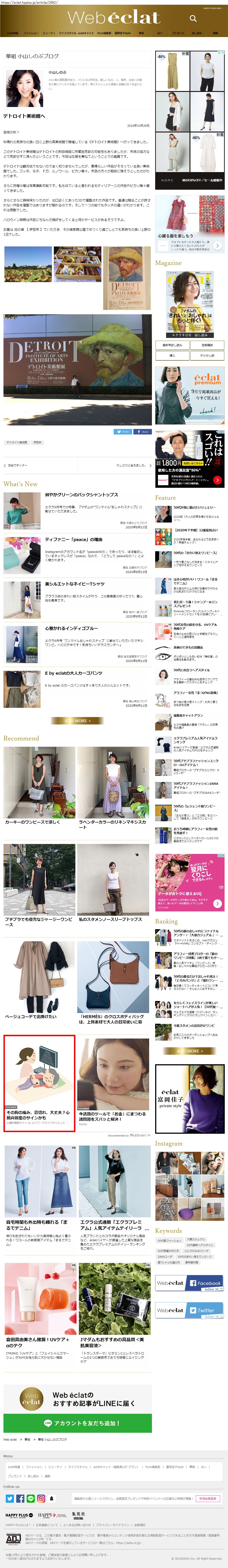Add Web éclat as a LINE friend
Screen dimensions: 228x1568
pos(77,1423)
